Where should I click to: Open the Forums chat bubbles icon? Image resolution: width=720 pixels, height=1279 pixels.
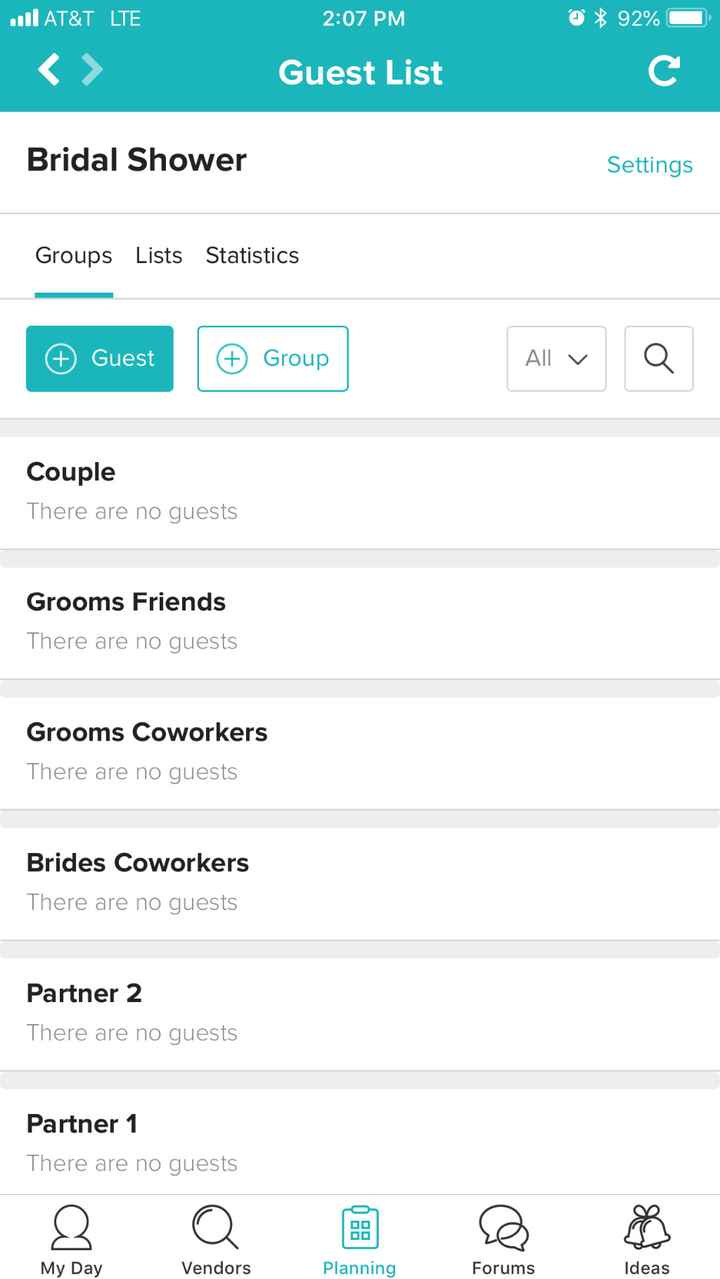point(503,1230)
